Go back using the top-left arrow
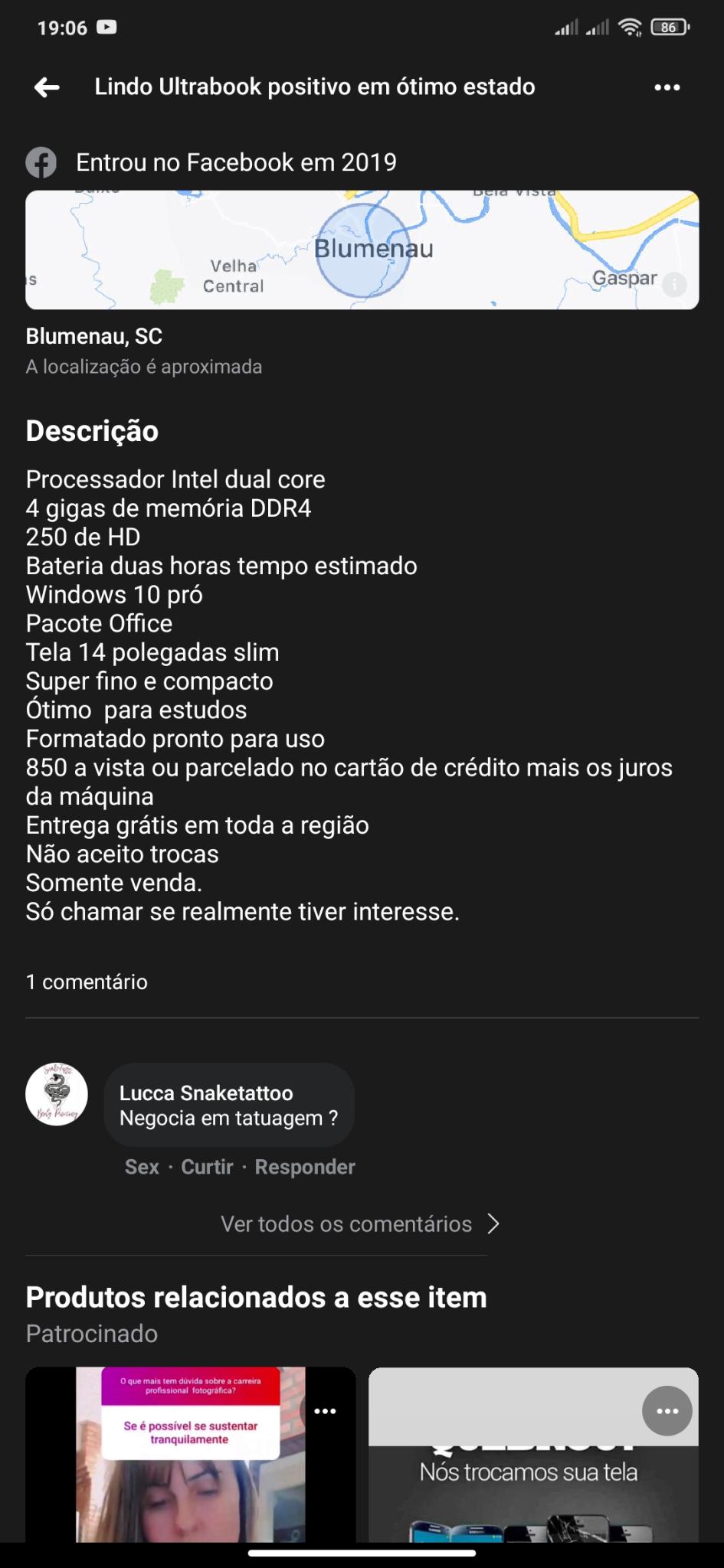The height and width of the screenshot is (1568, 724). point(47,87)
